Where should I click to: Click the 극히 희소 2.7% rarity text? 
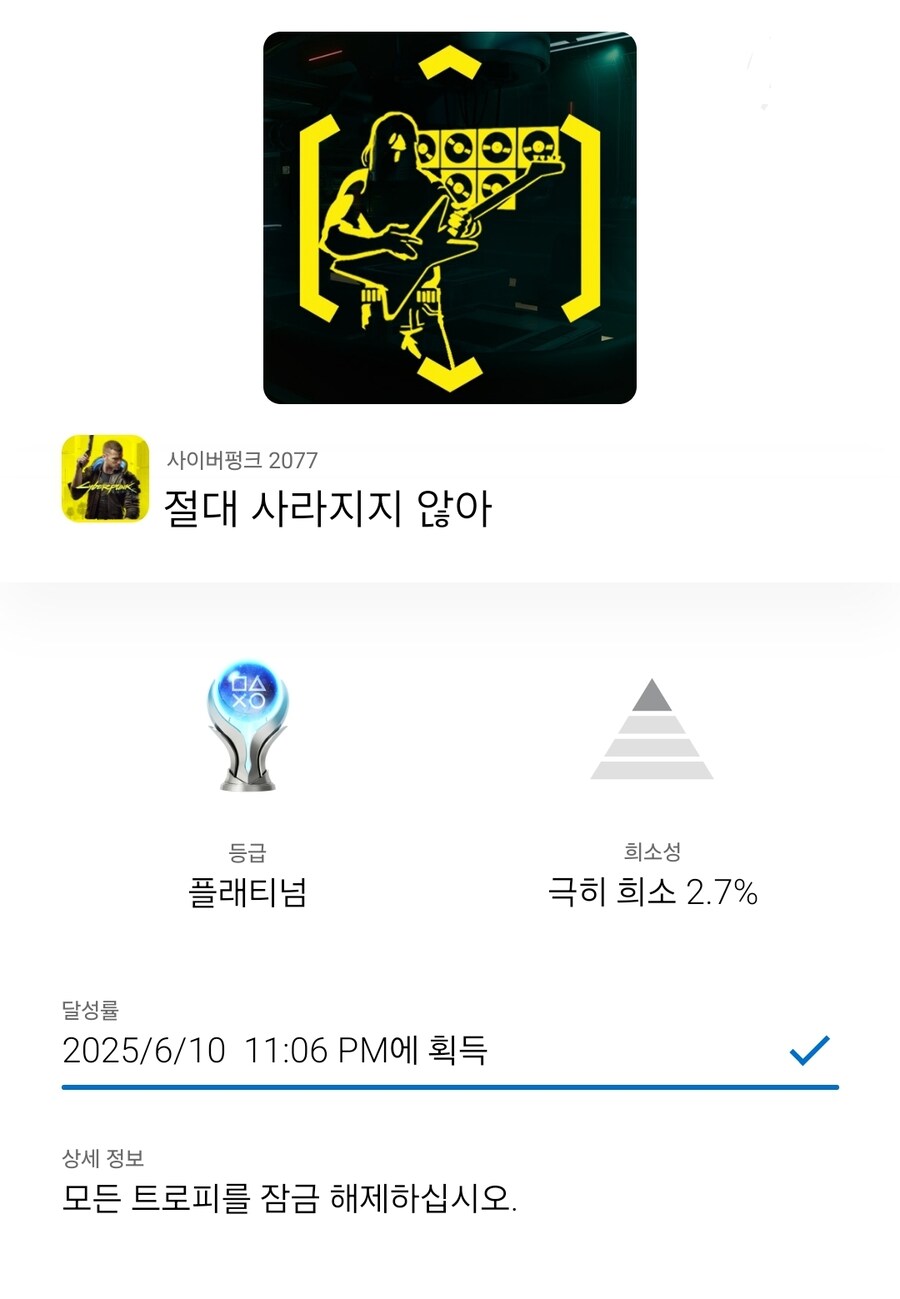point(655,895)
